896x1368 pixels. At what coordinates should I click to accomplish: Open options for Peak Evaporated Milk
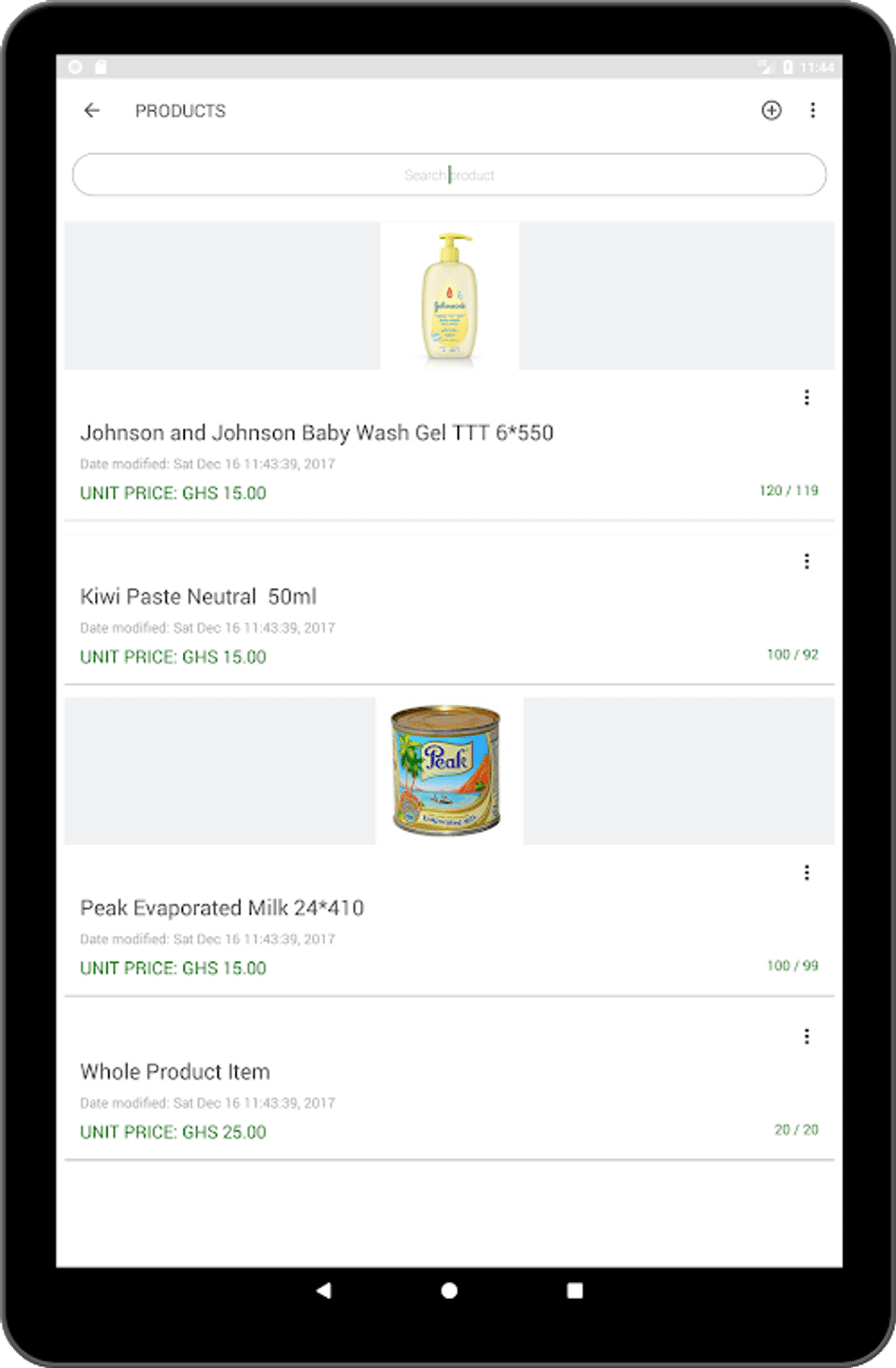806,873
